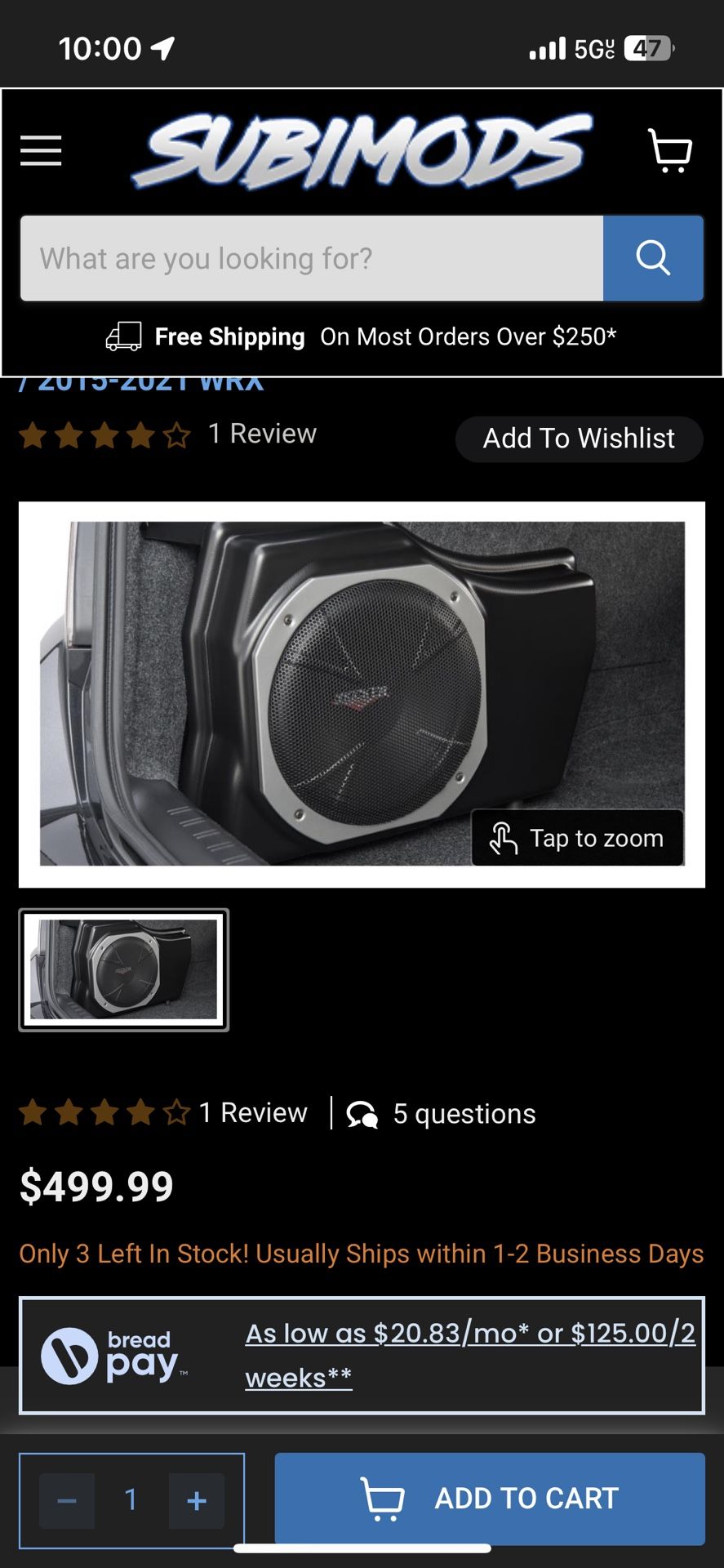
Task: Go to the Subimods home logo
Action: coord(362,152)
